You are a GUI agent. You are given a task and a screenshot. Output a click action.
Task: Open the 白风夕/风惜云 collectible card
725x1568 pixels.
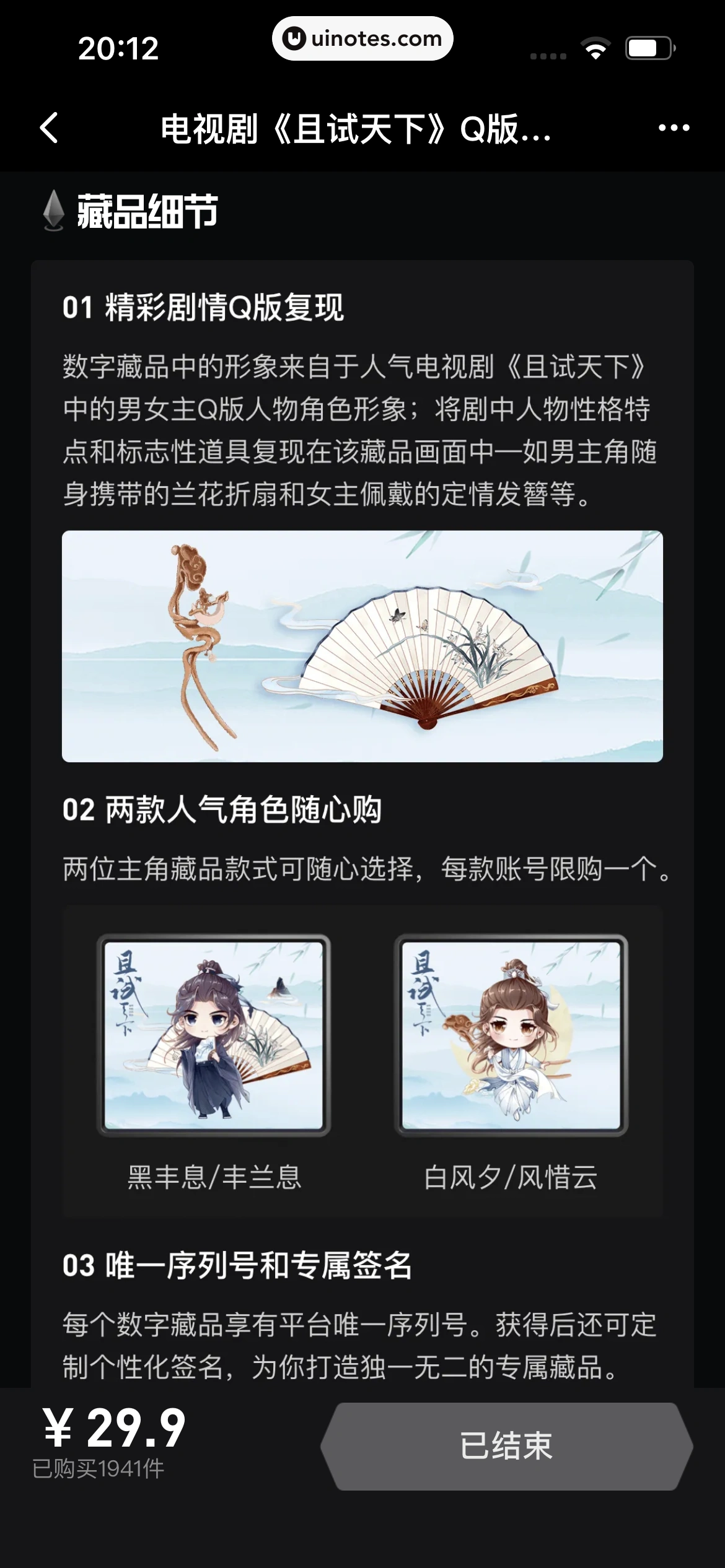pos(511,1035)
